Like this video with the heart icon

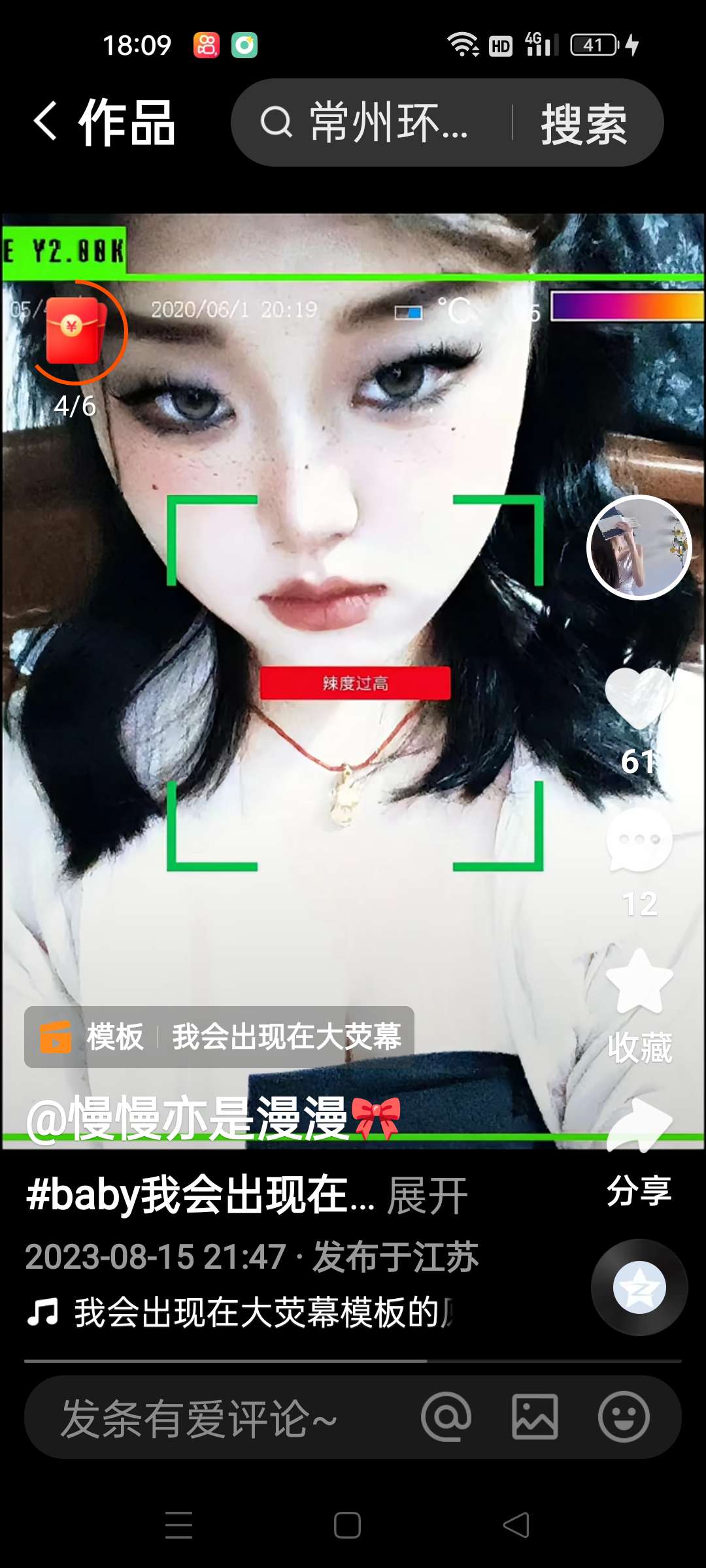pyautogui.click(x=639, y=699)
